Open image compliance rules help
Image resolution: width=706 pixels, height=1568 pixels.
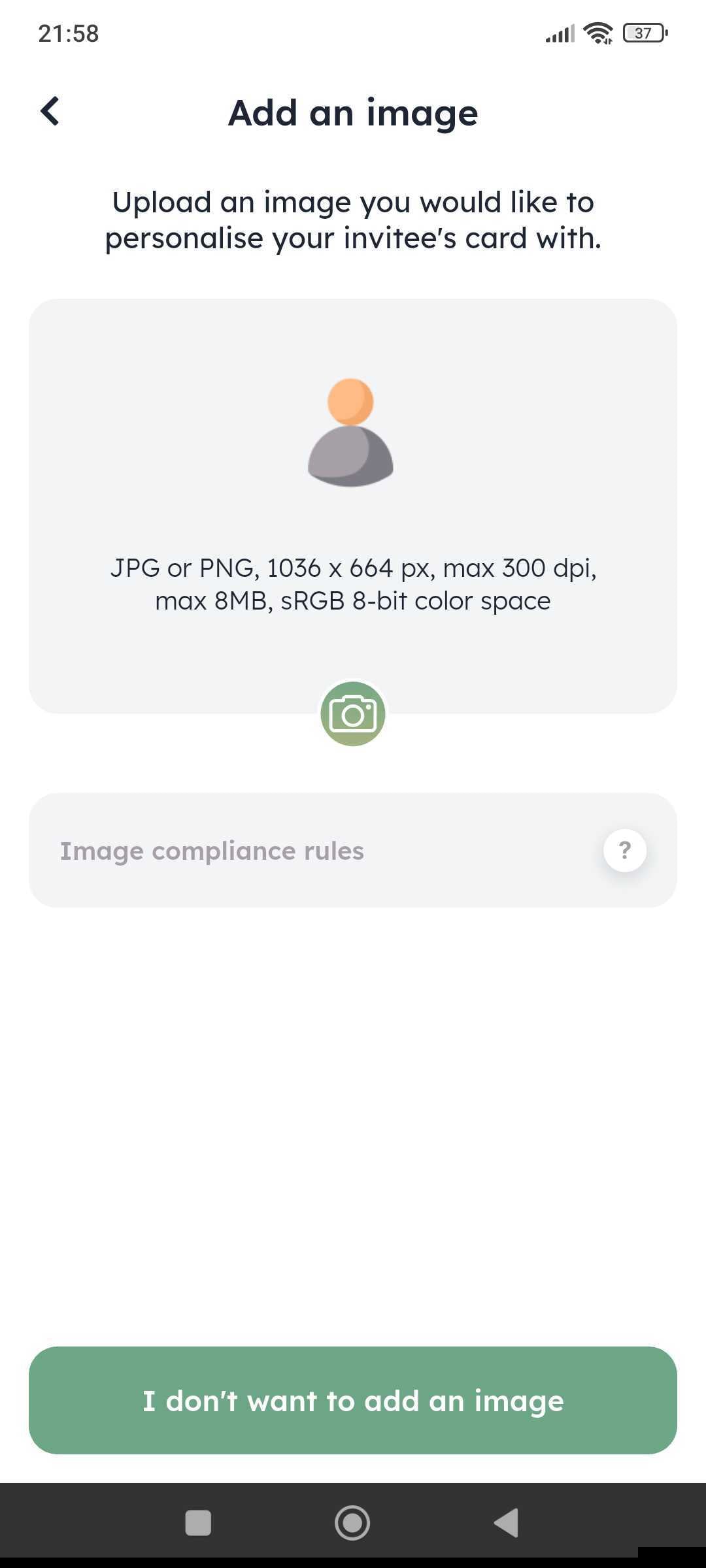624,850
